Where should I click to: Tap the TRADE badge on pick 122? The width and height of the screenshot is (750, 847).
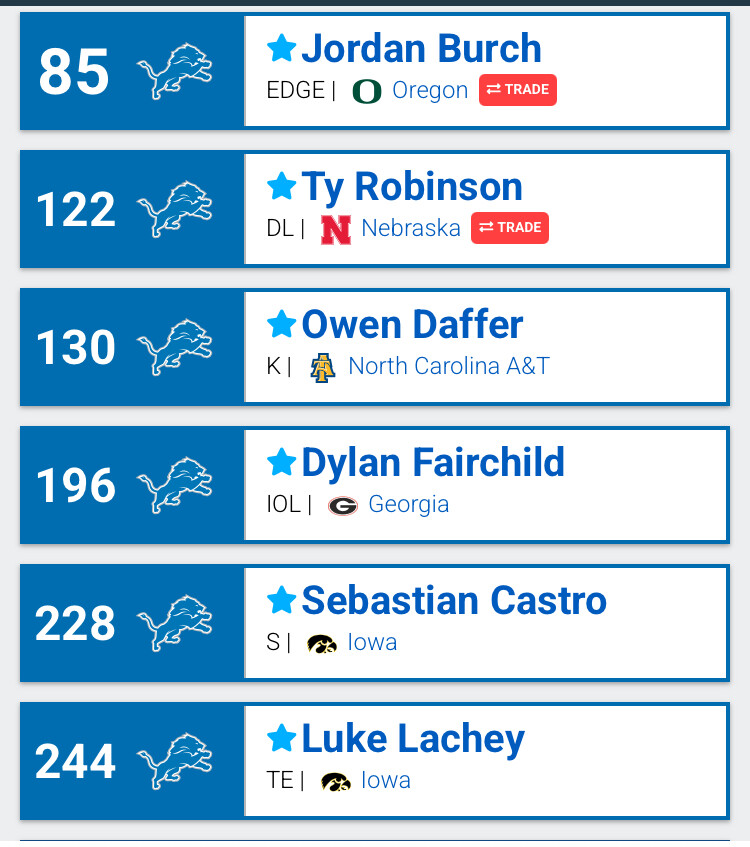[510, 228]
